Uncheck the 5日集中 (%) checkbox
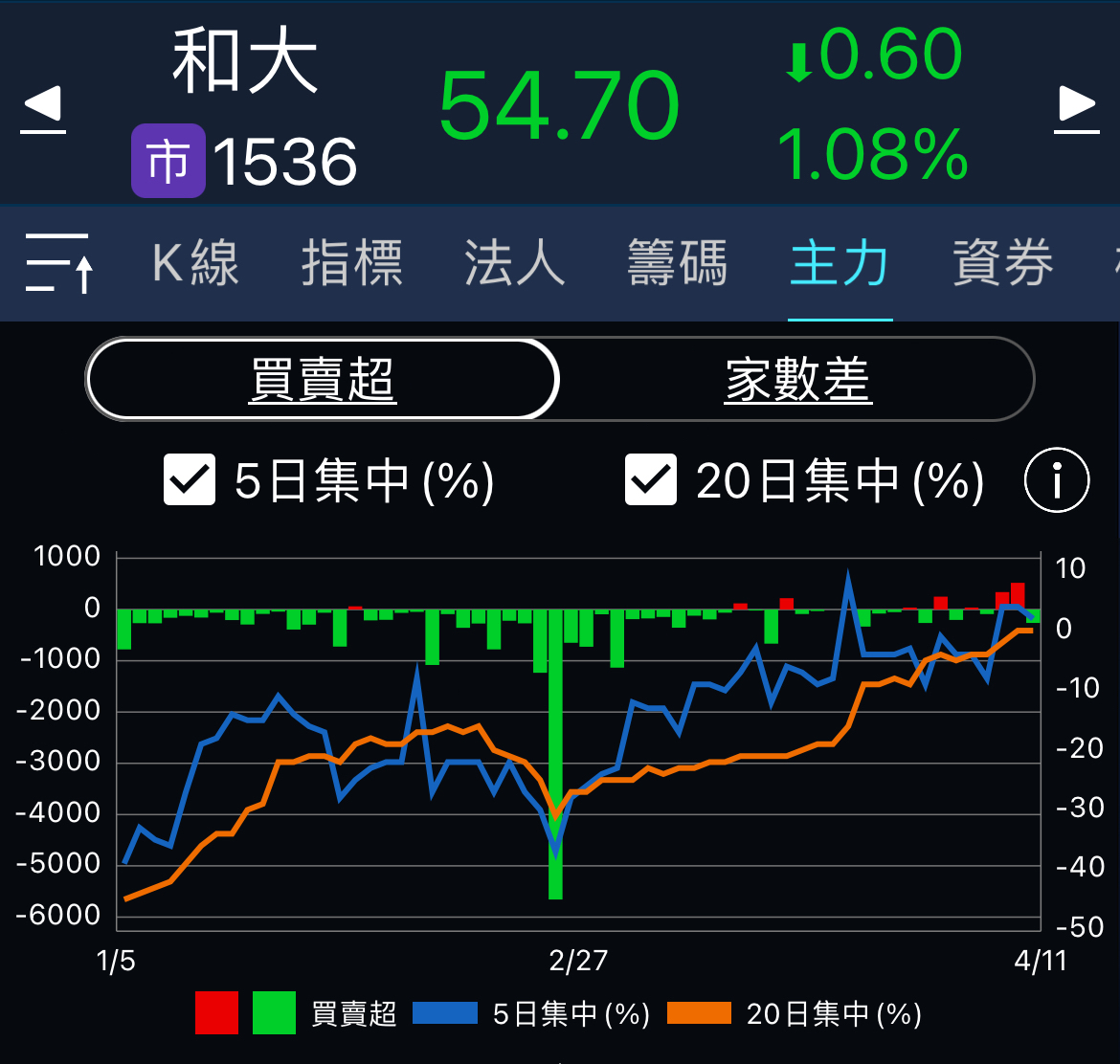 point(190,480)
